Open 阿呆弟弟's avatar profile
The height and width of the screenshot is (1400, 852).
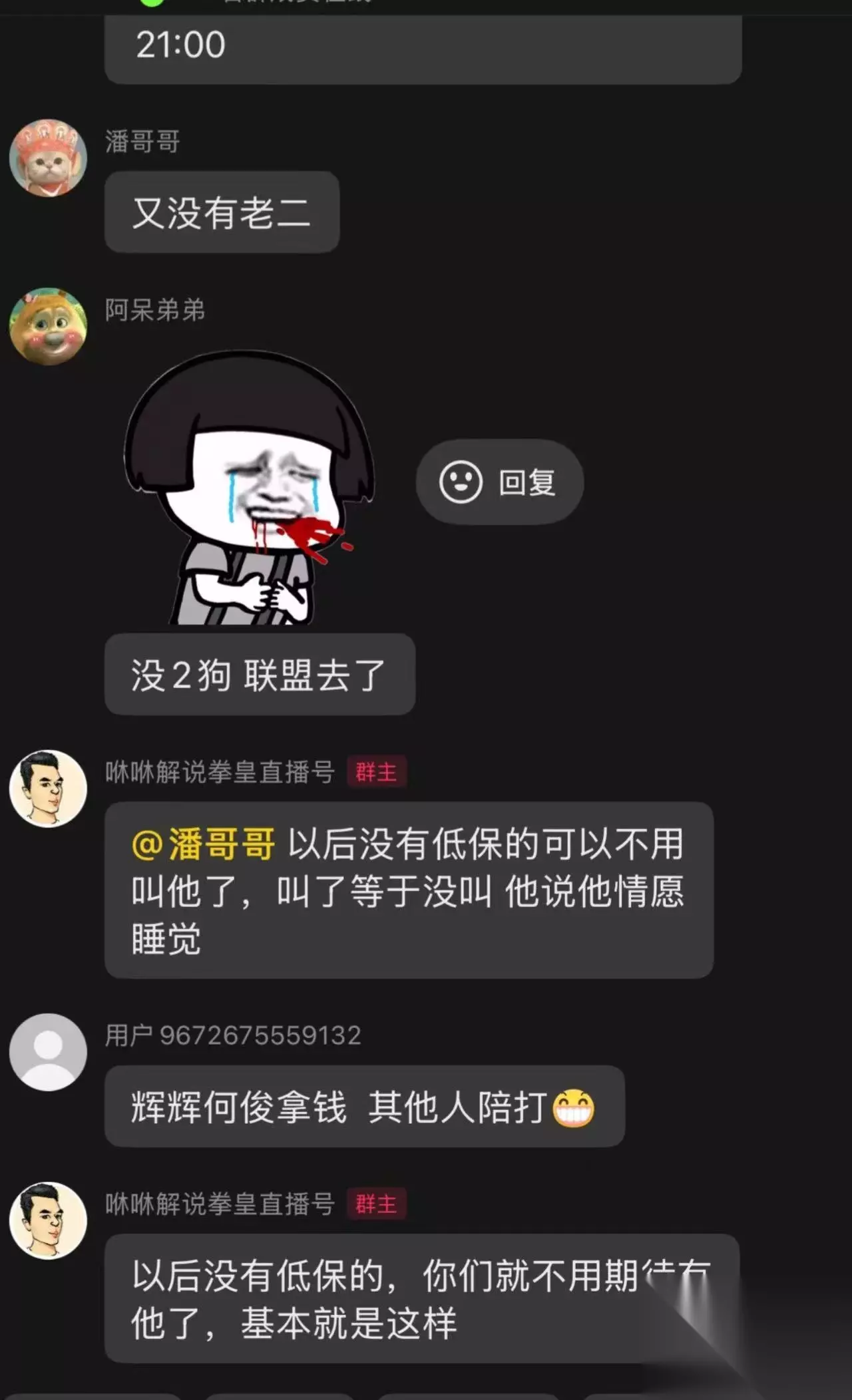click(x=48, y=326)
